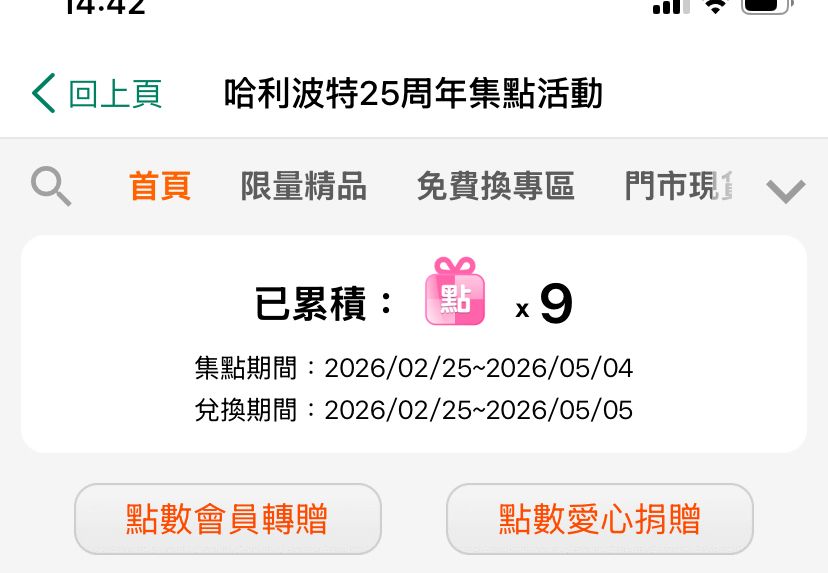
Task: Tap the 點數會員轉贈 button
Action: 228,519
